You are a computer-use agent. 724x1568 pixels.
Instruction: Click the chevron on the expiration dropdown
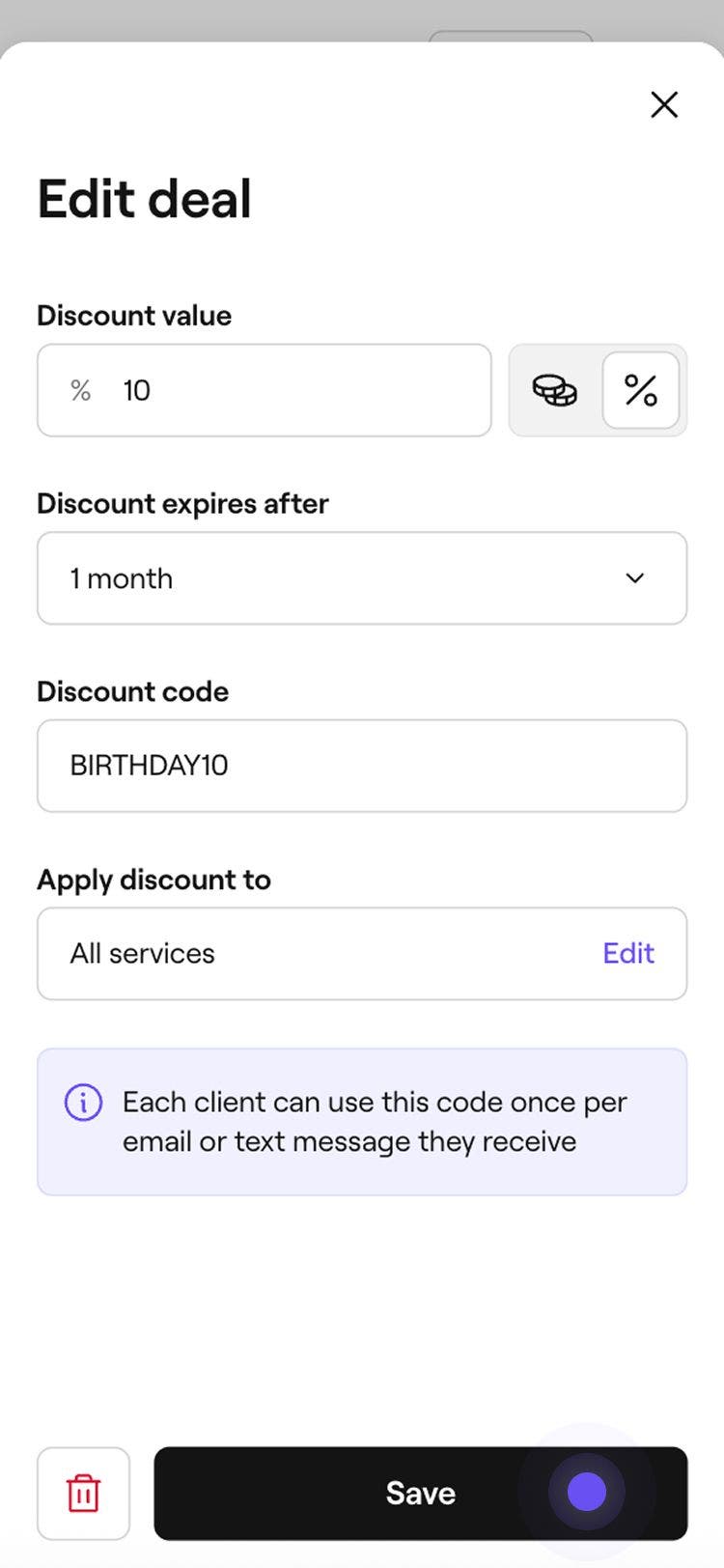pyautogui.click(x=634, y=577)
